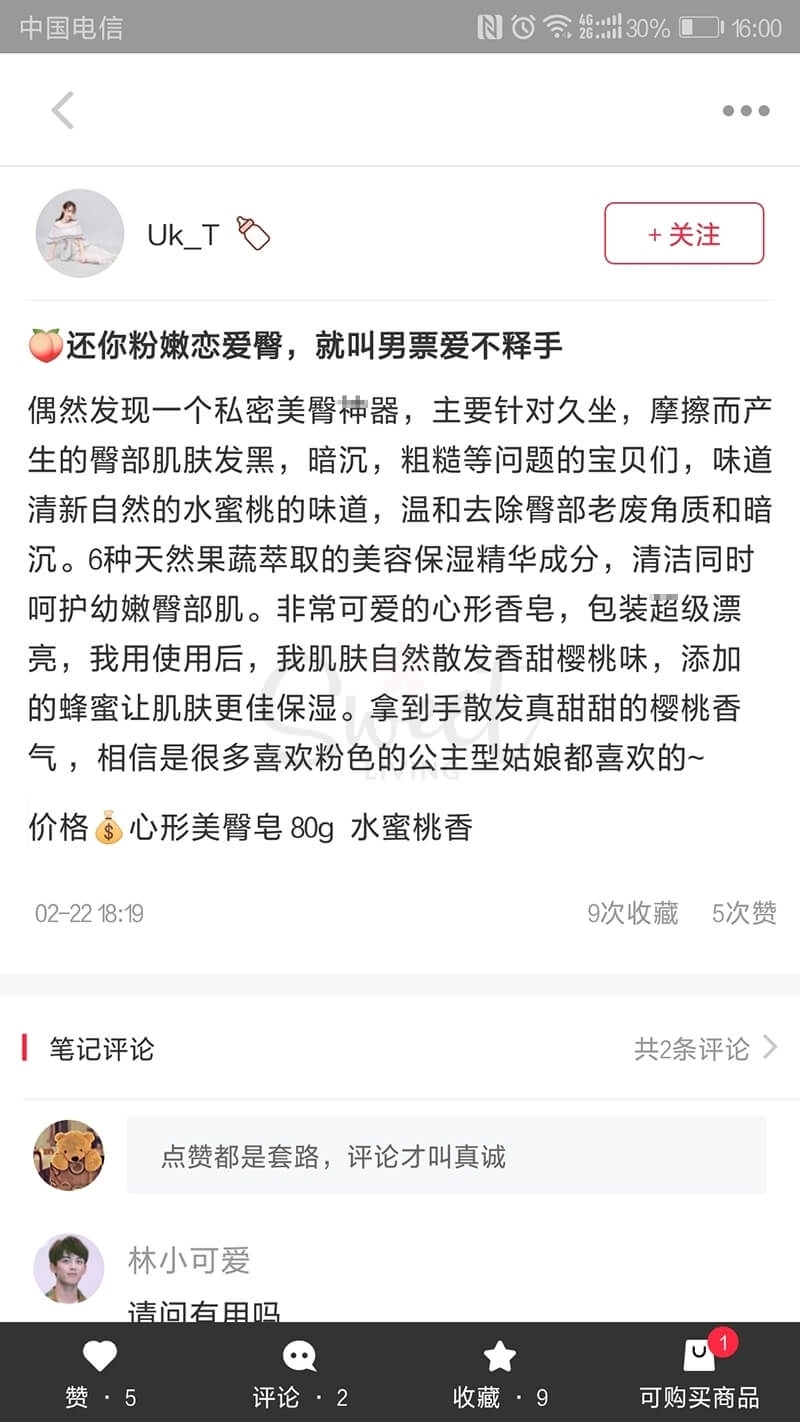This screenshot has width=800, height=1422.
Task: Like this note with the 赞 heart
Action: click(x=100, y=1373)
